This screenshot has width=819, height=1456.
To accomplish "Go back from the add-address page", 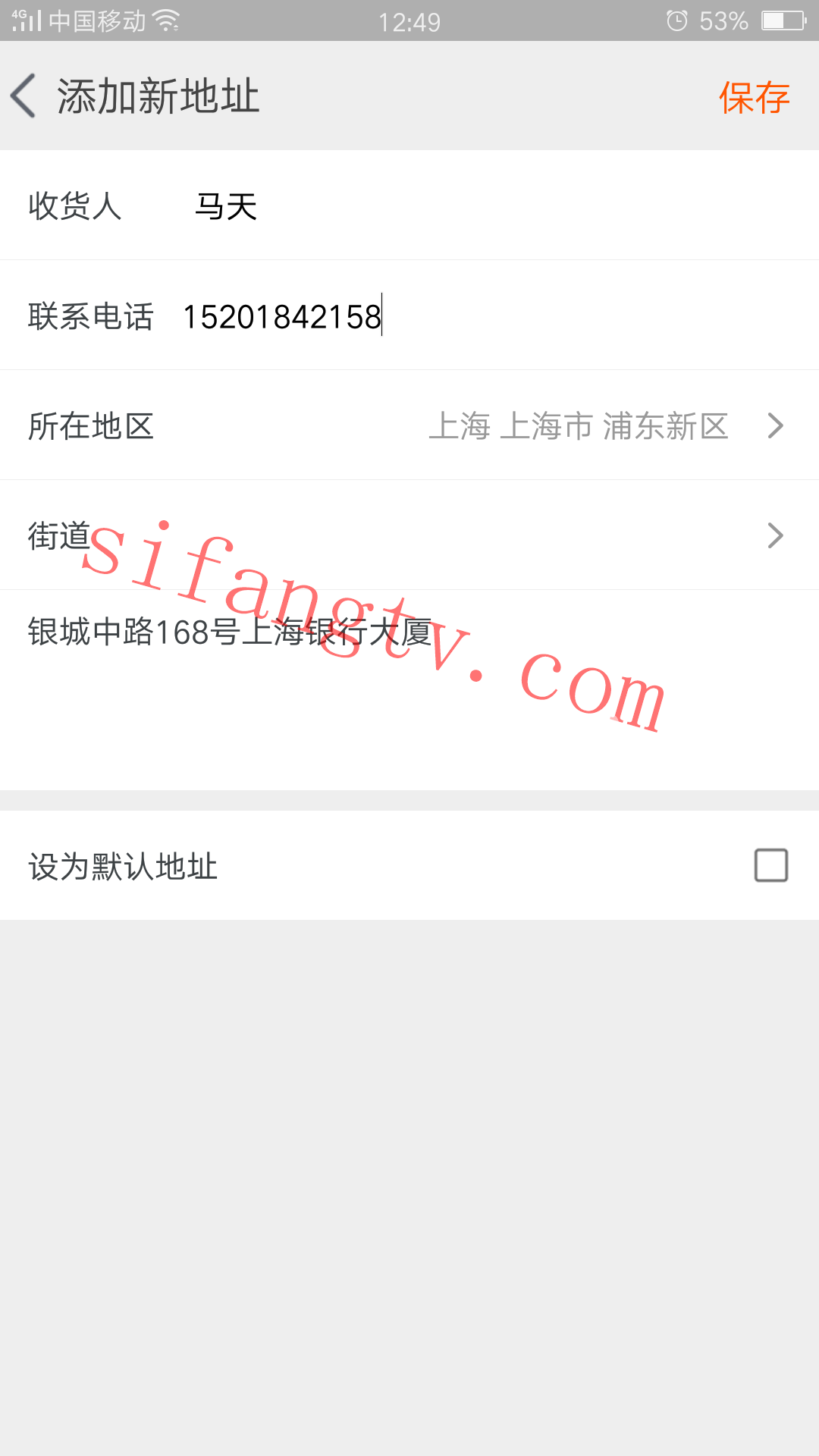I will 24,96.
